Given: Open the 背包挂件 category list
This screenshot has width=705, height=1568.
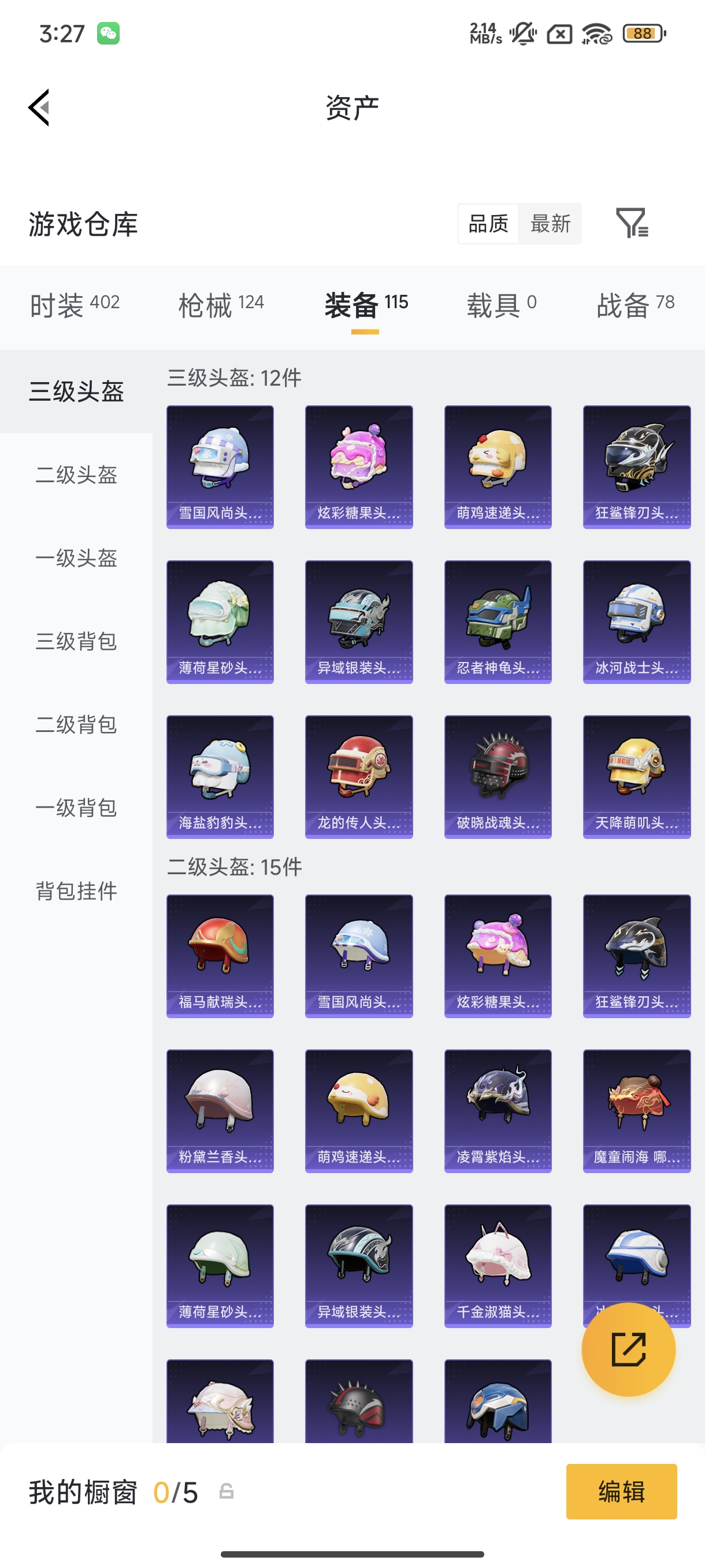Looking at the screenshot, I should (x=76, y=892).
